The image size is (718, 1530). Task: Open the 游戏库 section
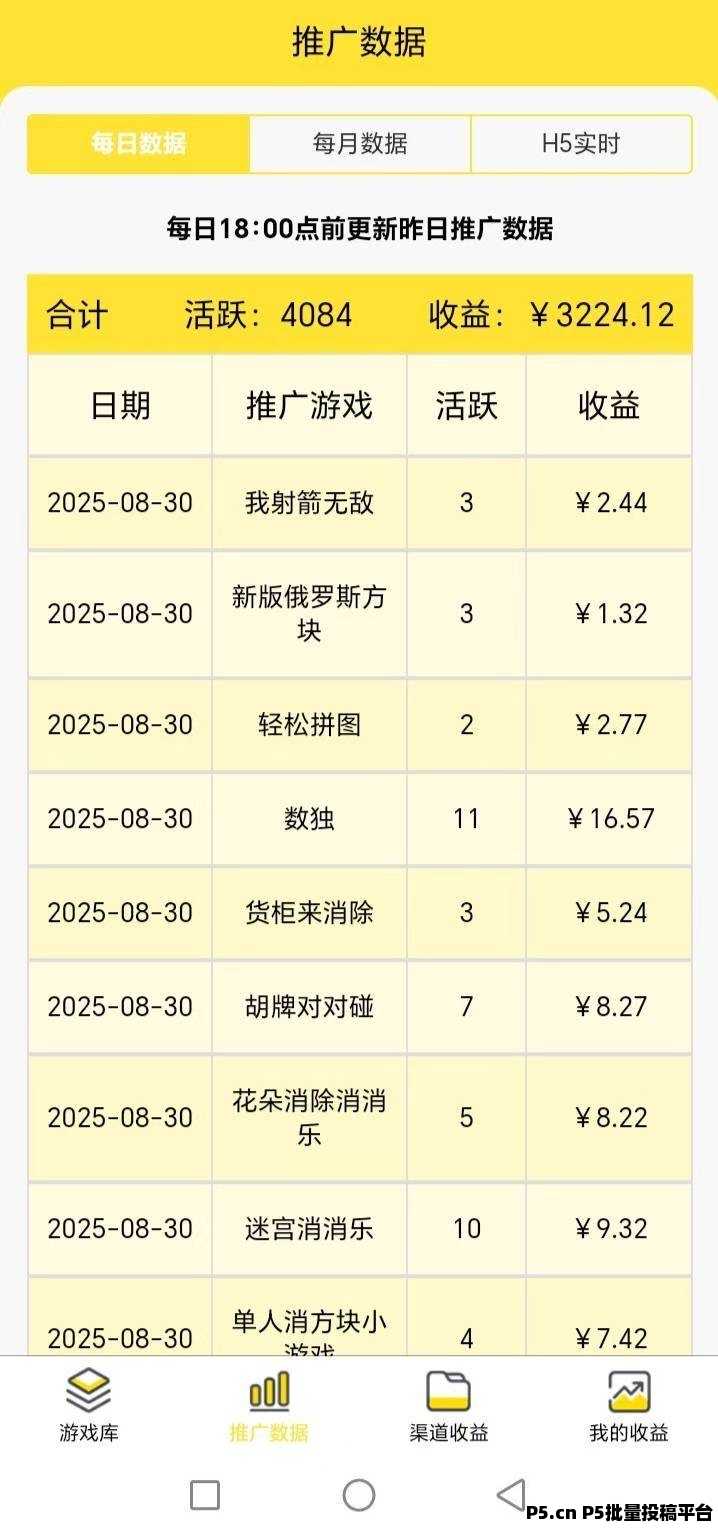[89, 1406]
